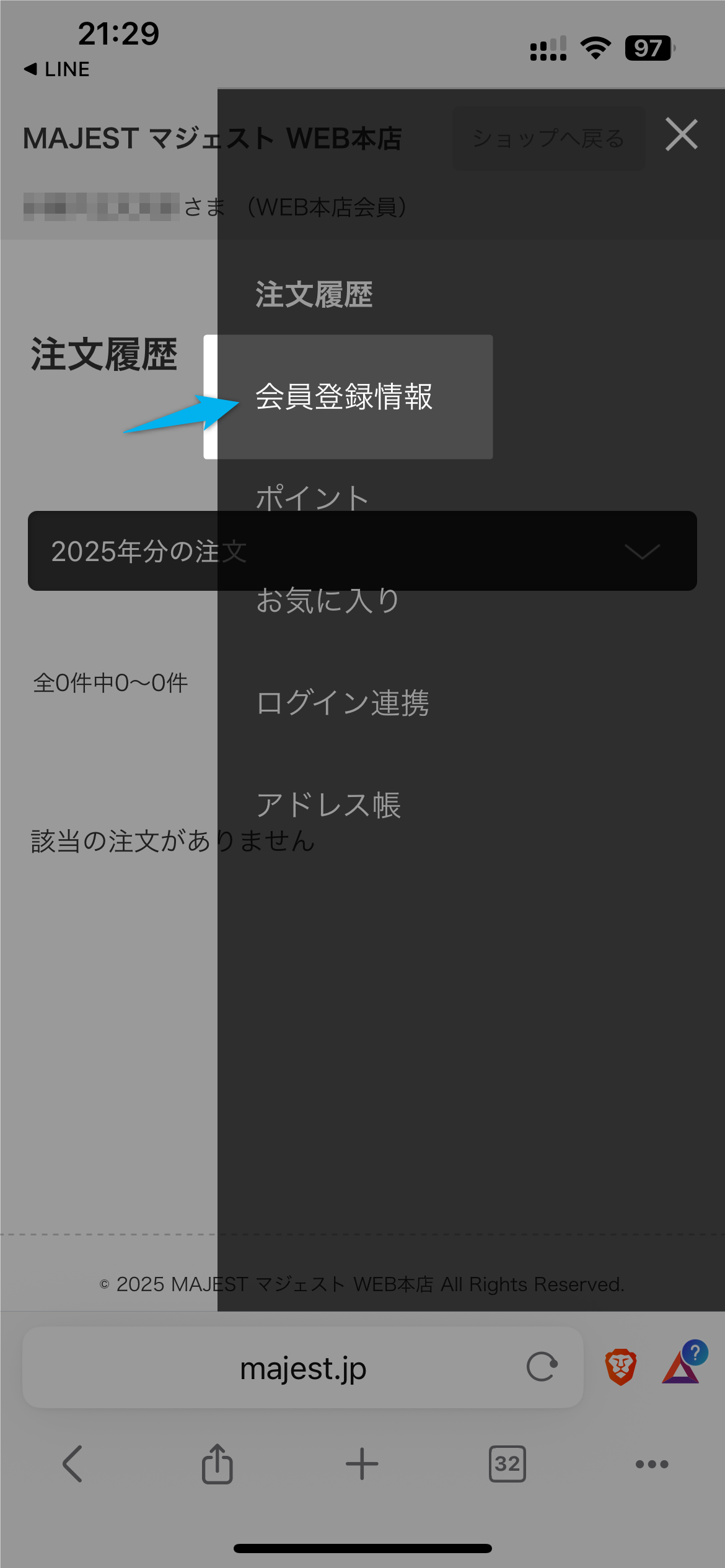Viewport: 725px width, 1568px height.
Task: Expand the 2025年分の注文 dropdown
Action: coord(362,551)
